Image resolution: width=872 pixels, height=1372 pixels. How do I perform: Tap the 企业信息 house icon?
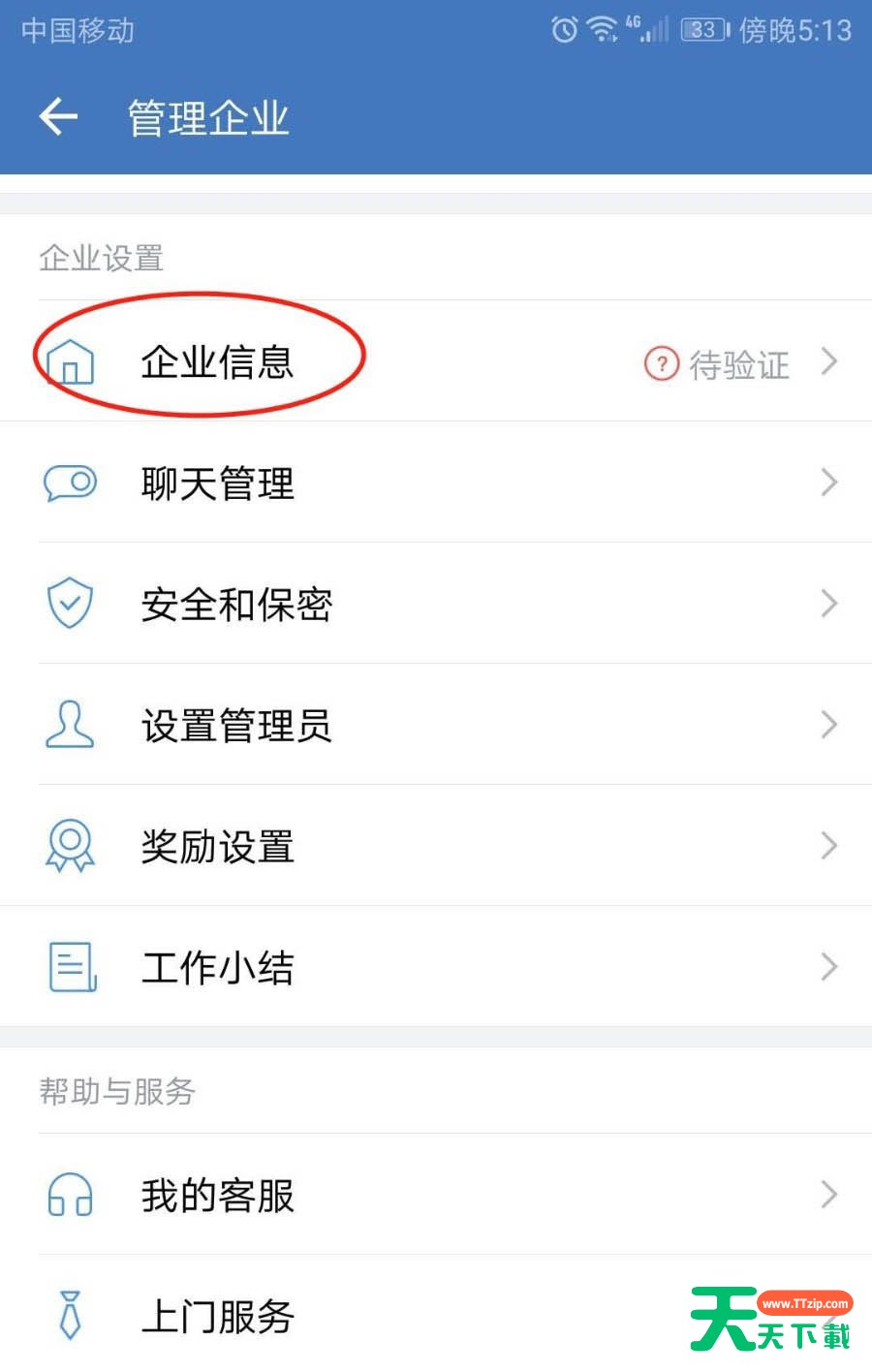click(x=69, y=361)
